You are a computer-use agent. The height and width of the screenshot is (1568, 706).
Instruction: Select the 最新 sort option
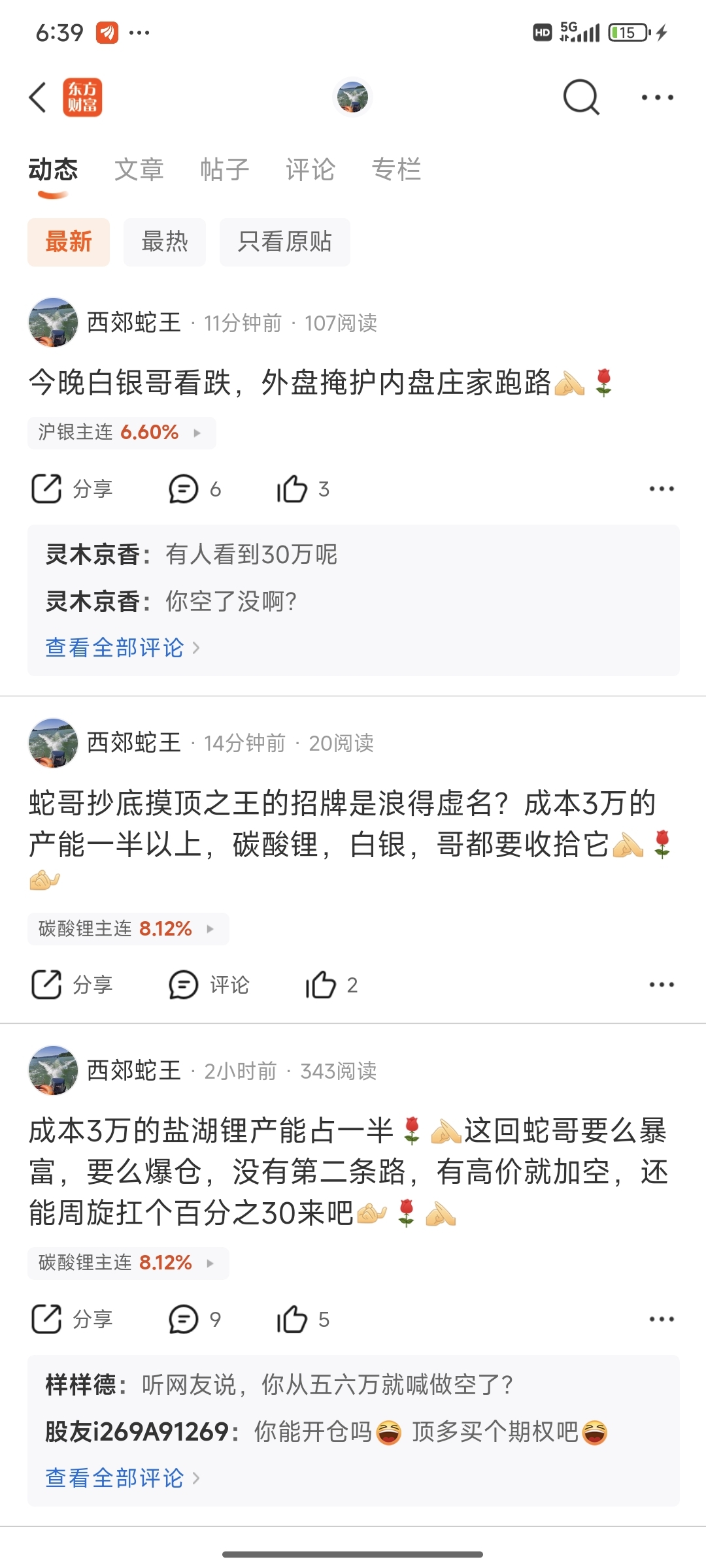[68, 242]
